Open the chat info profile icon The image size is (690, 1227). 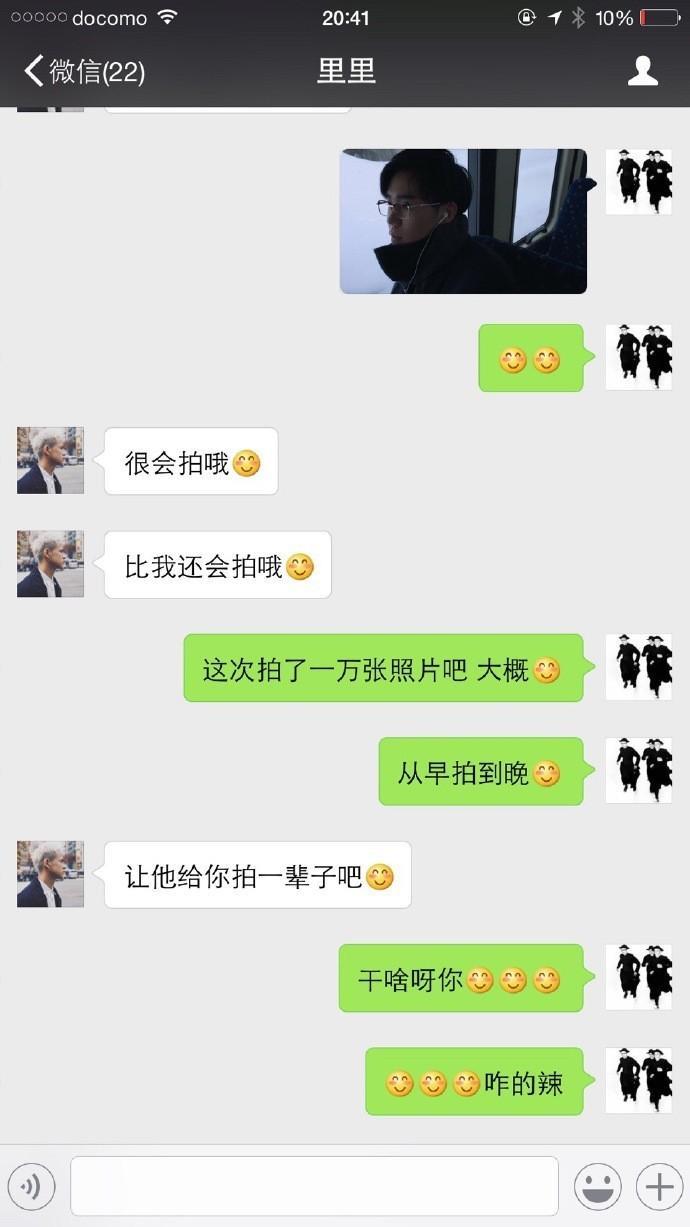642,71
